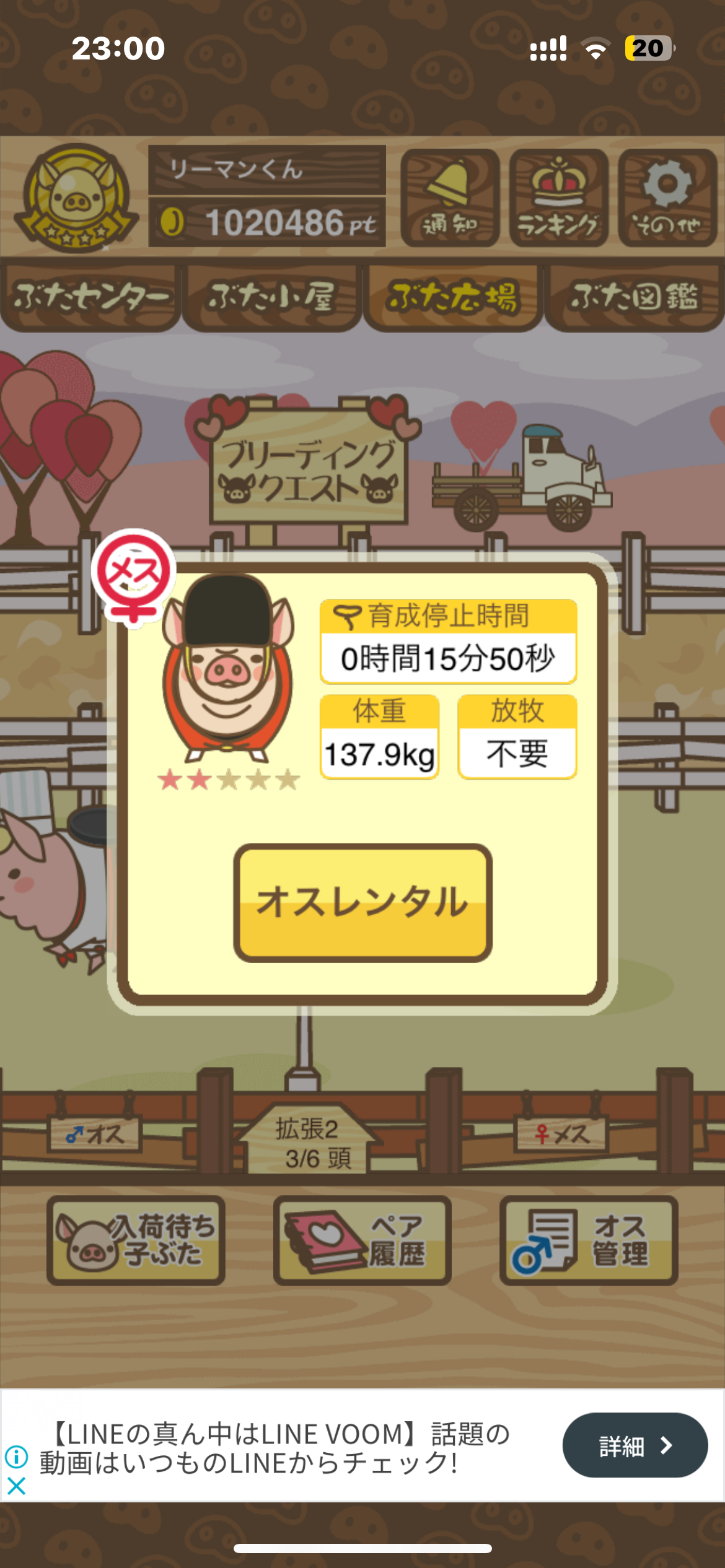Open オス管理 screen
The image size is (725, 1568).
click(x=589, y=1240)
